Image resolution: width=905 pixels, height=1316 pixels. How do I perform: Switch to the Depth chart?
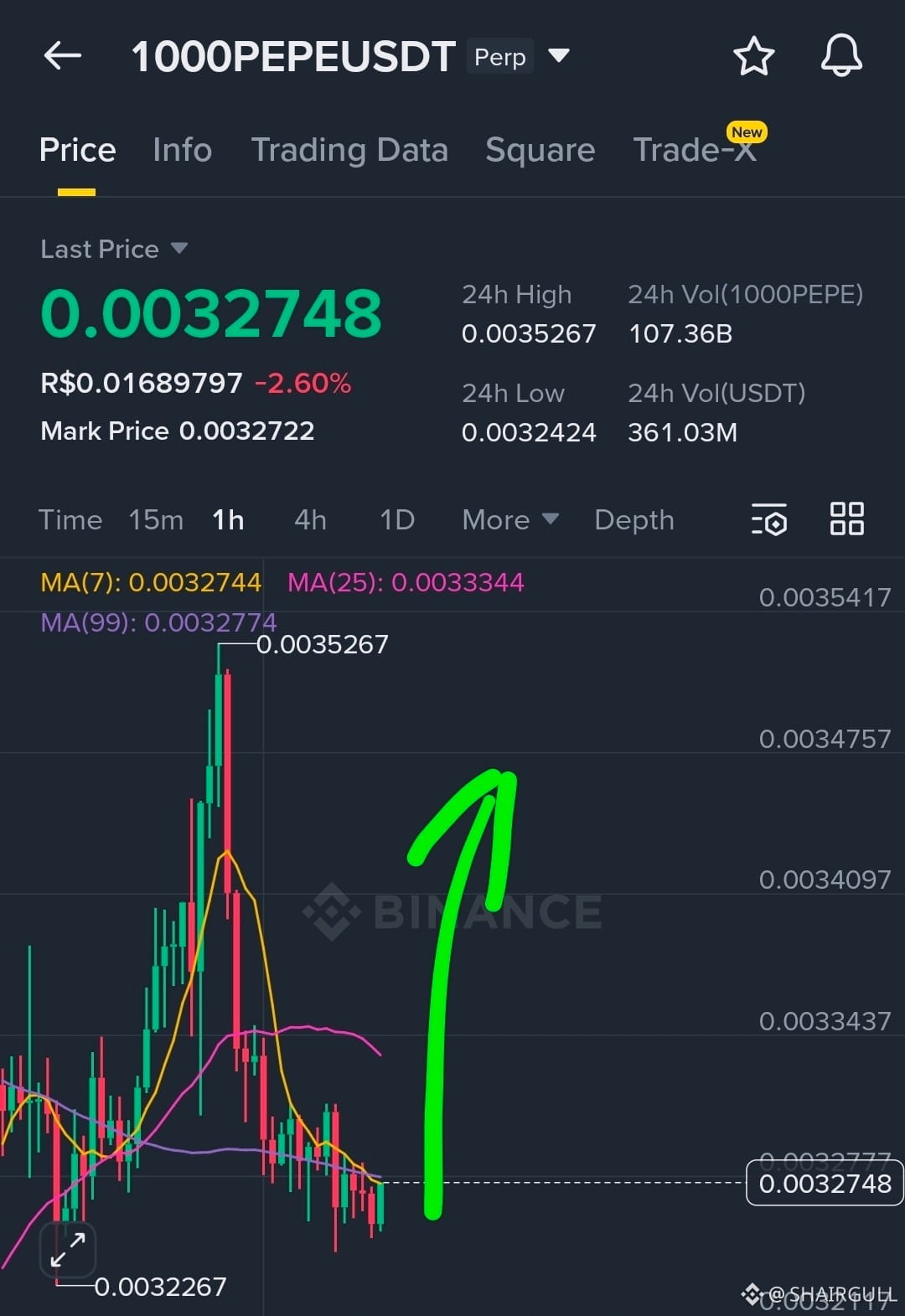coord(633,519)
